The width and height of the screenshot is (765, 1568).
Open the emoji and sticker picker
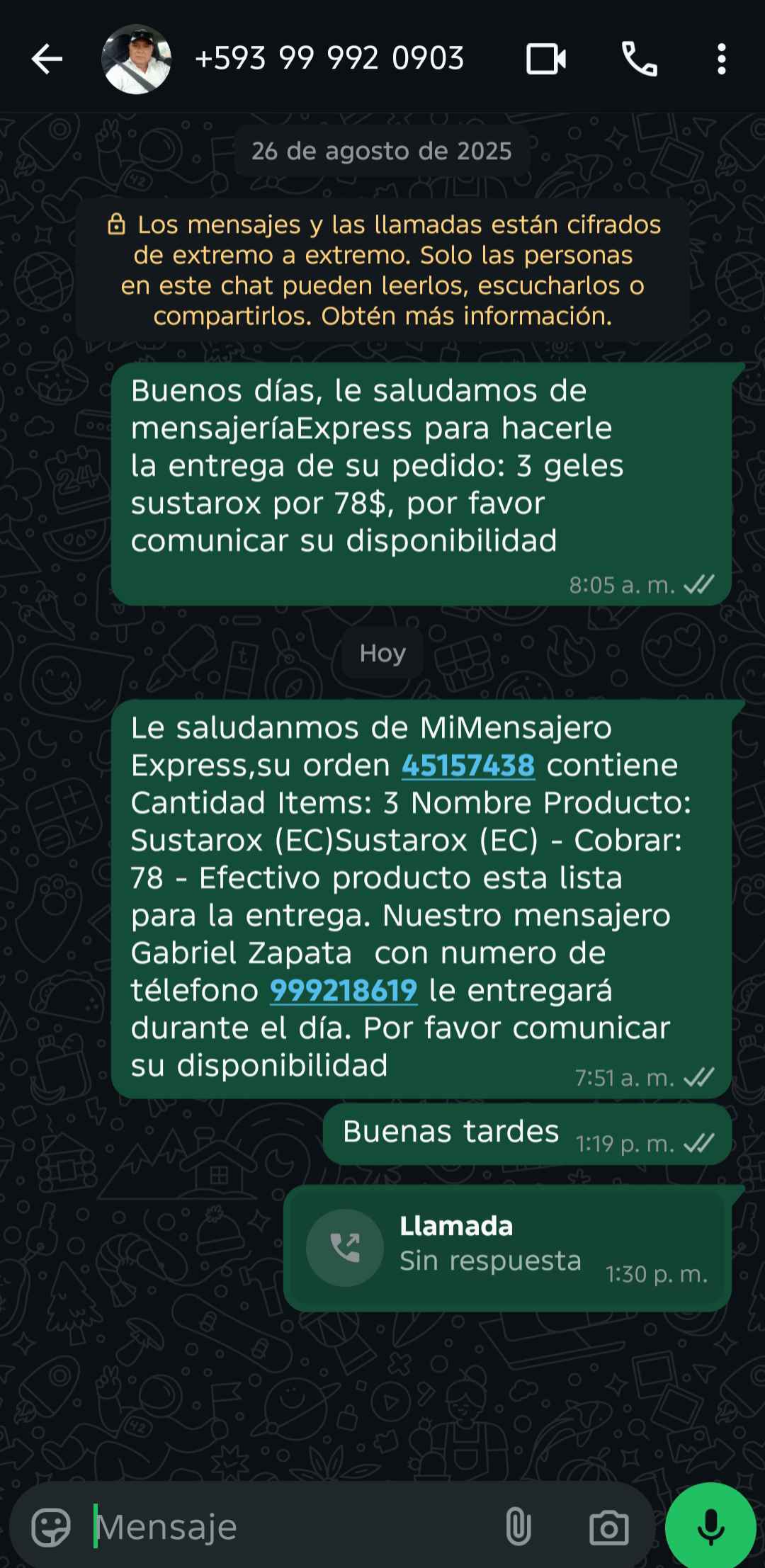point(51,1528)
